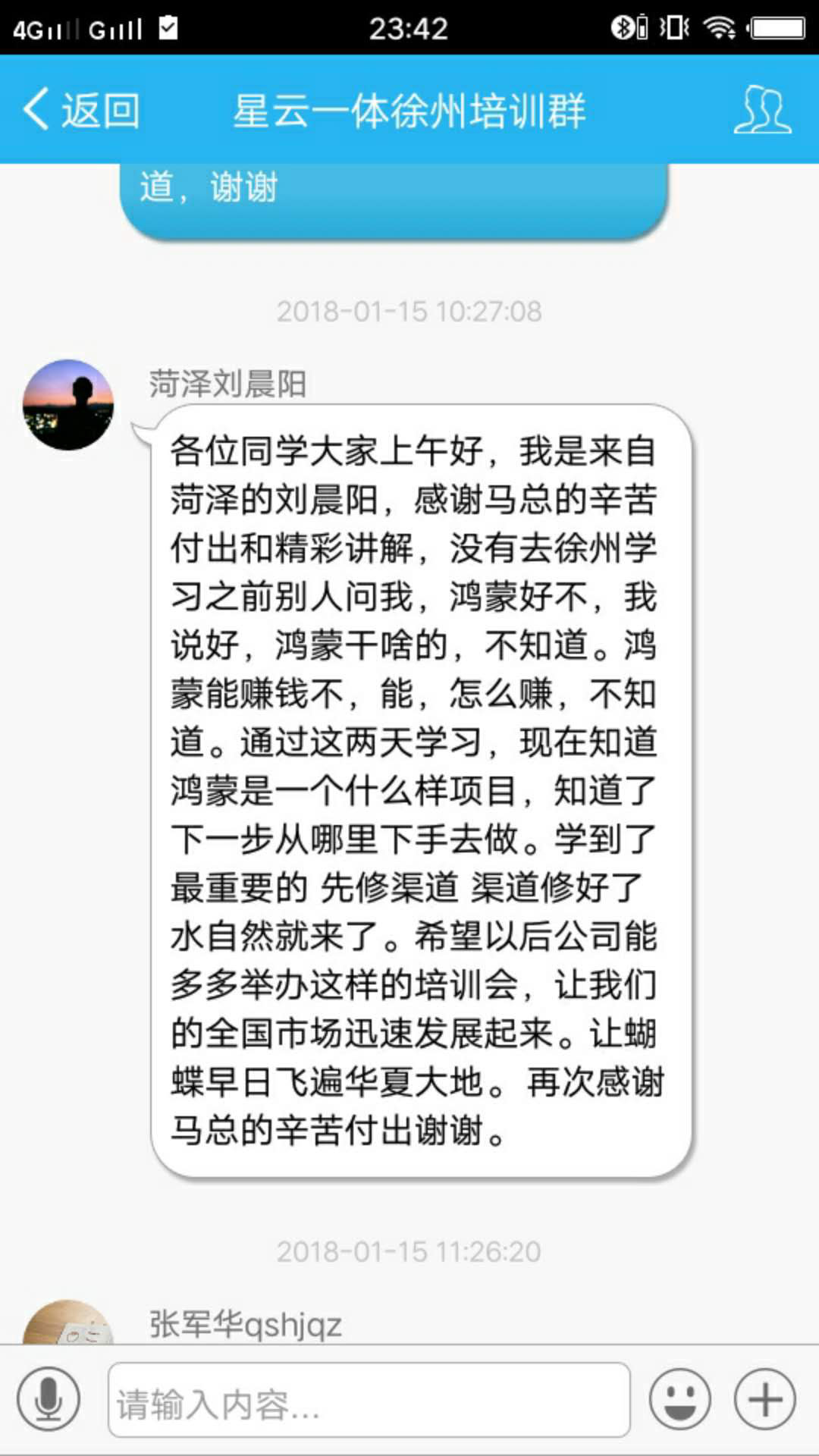This screenshot has width=819, height=1456.
Task: View 菏泽刘晨阳's profile avatar
Action: tap(68, 405)
